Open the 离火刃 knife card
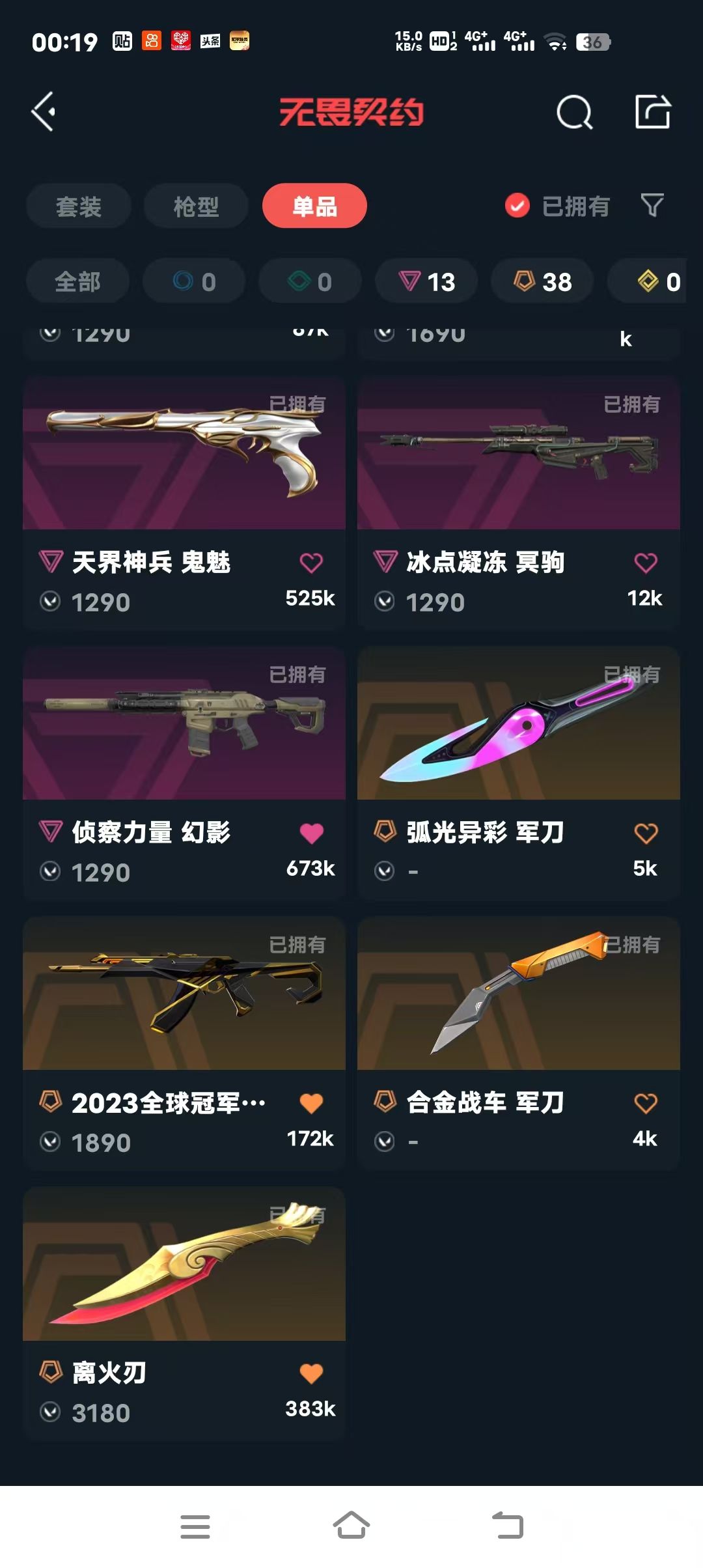Image resolution: width=703 pixels, height=1568 pixels. coord(184,1313)
